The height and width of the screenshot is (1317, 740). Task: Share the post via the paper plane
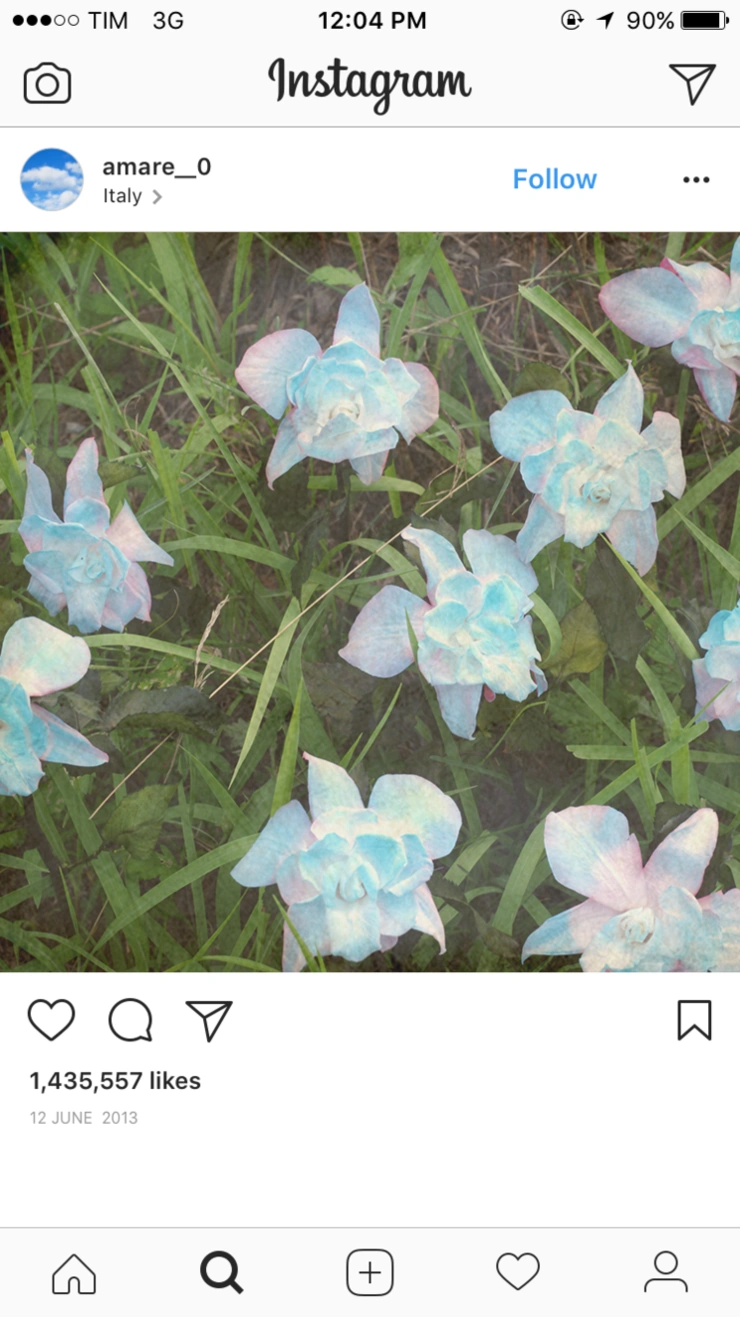(x=209, y=1021)
